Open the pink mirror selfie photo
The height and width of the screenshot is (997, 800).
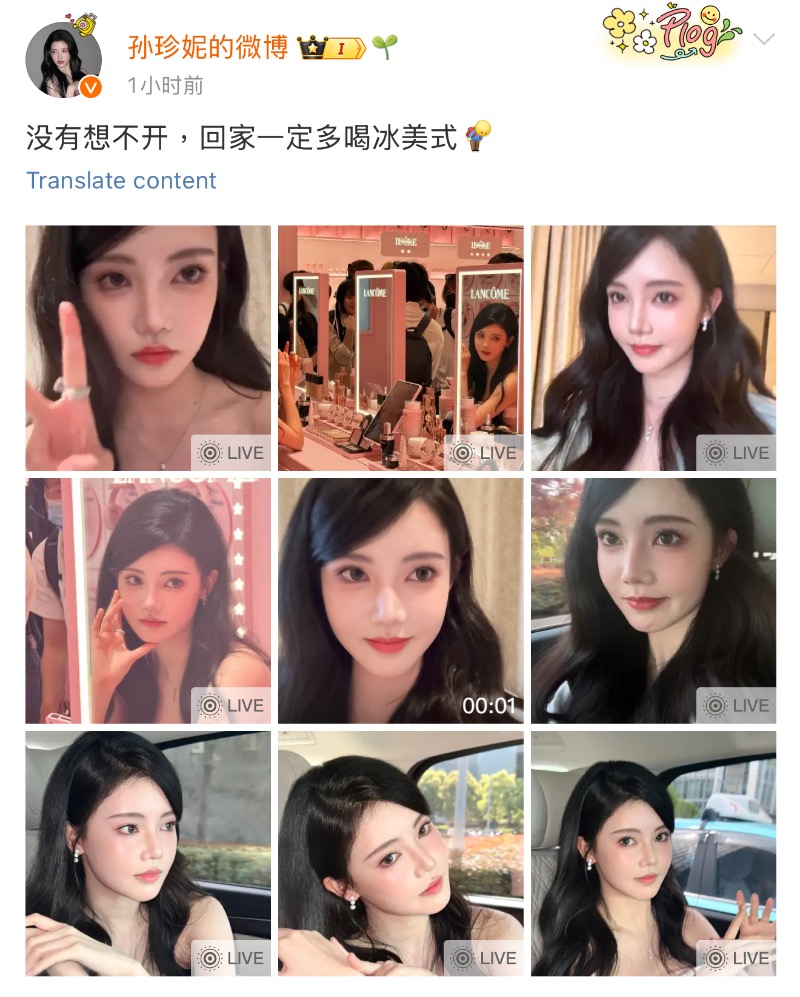(148, 600)
